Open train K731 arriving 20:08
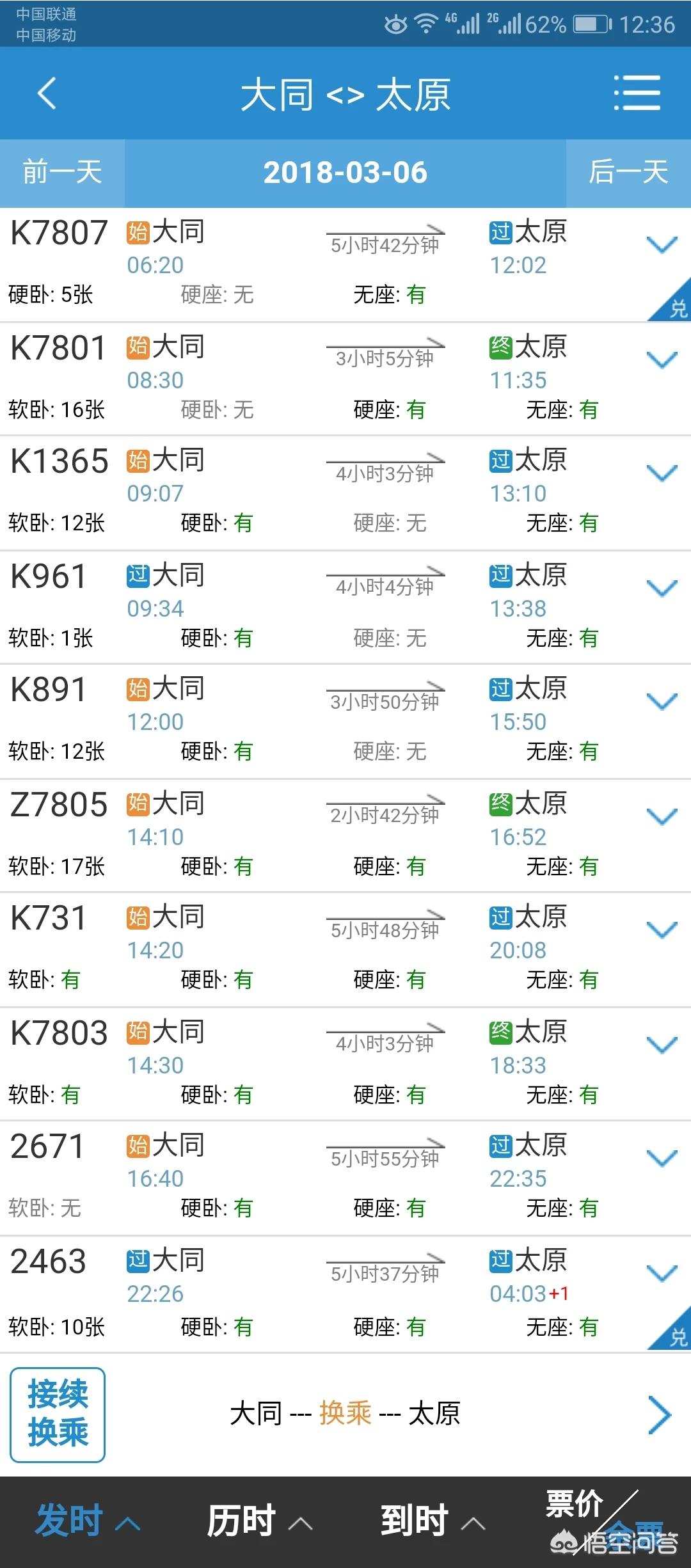This screenshot has height=1568, width=691. click(345, 950)
